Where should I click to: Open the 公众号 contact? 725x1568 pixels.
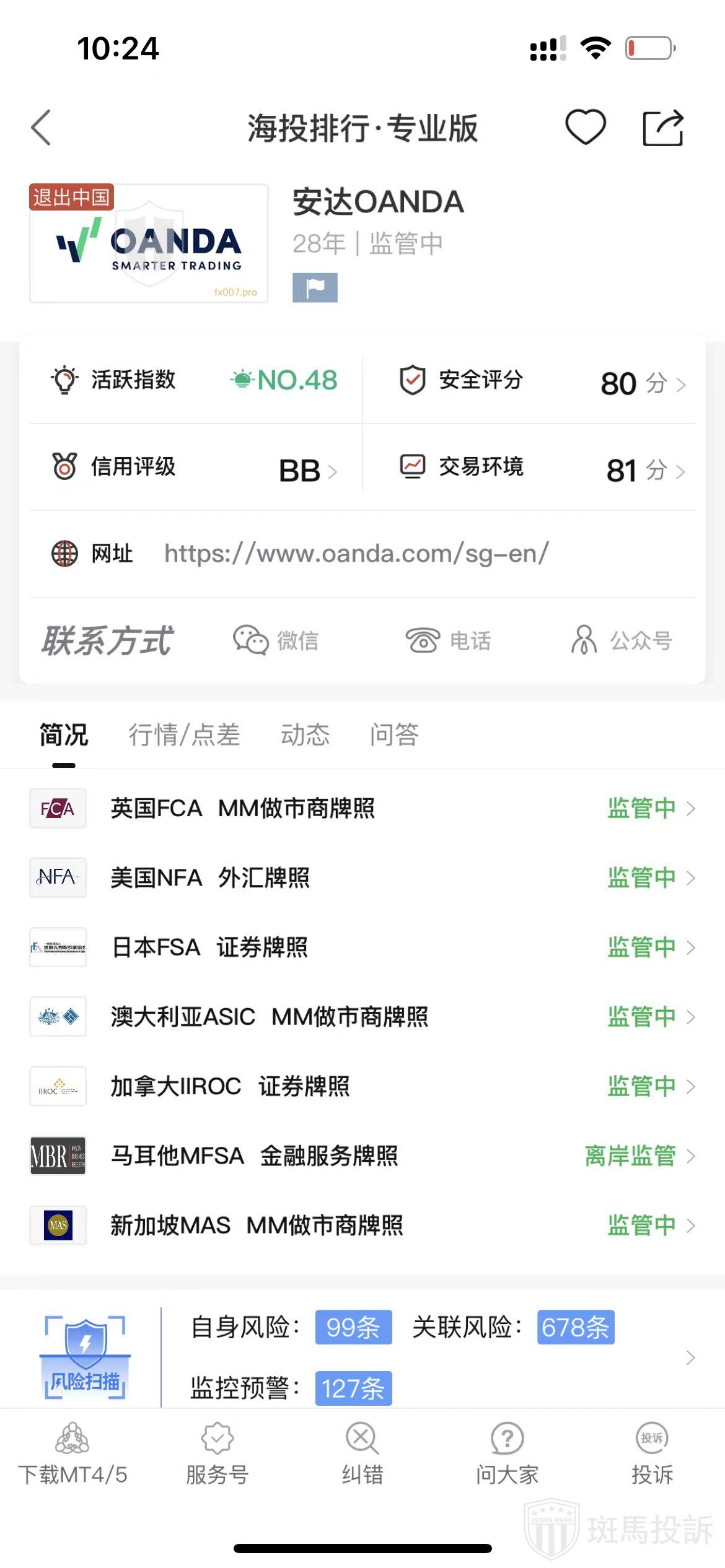(622, 640)
